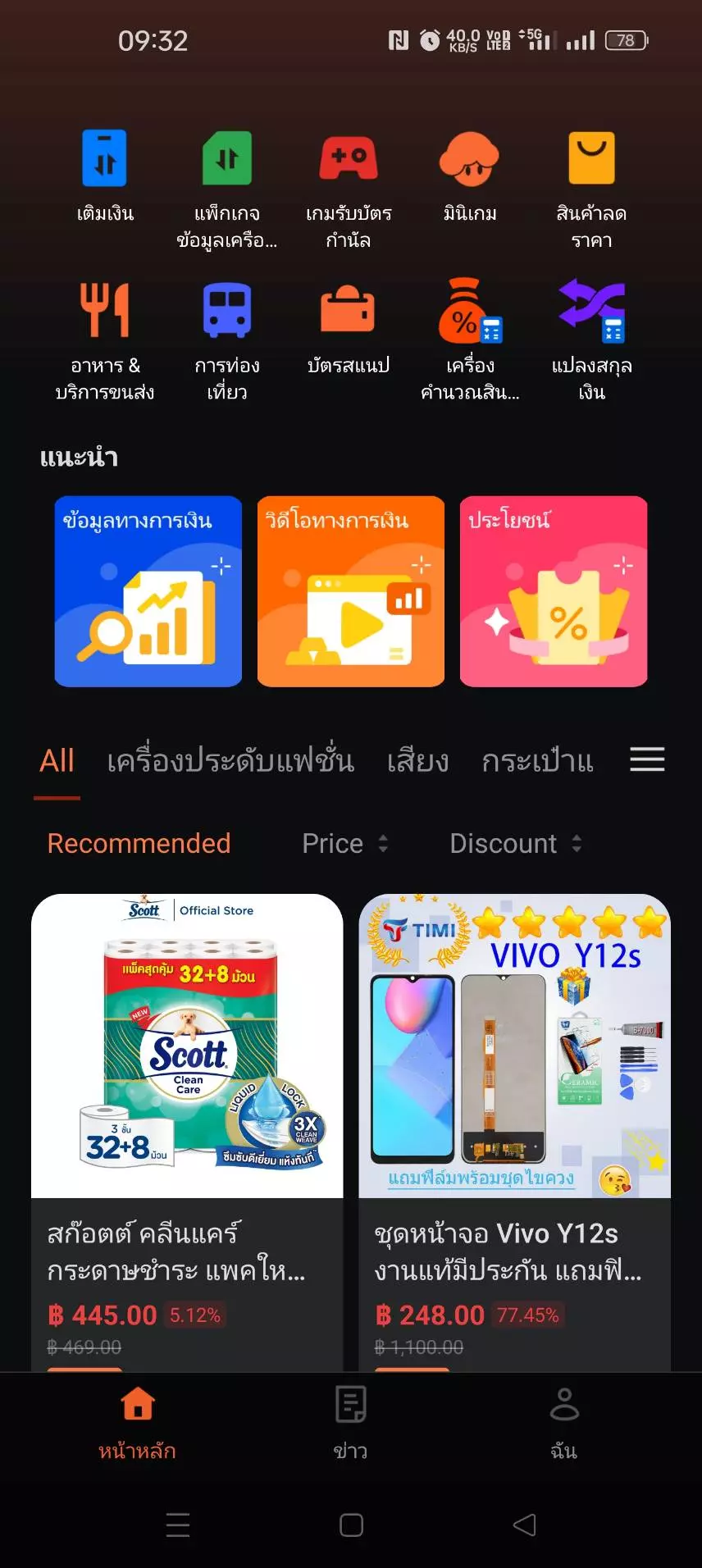Open the วิดีโอทางการเงิน finance video card
The image size is (702, 1568).
(x=350, y=591)
